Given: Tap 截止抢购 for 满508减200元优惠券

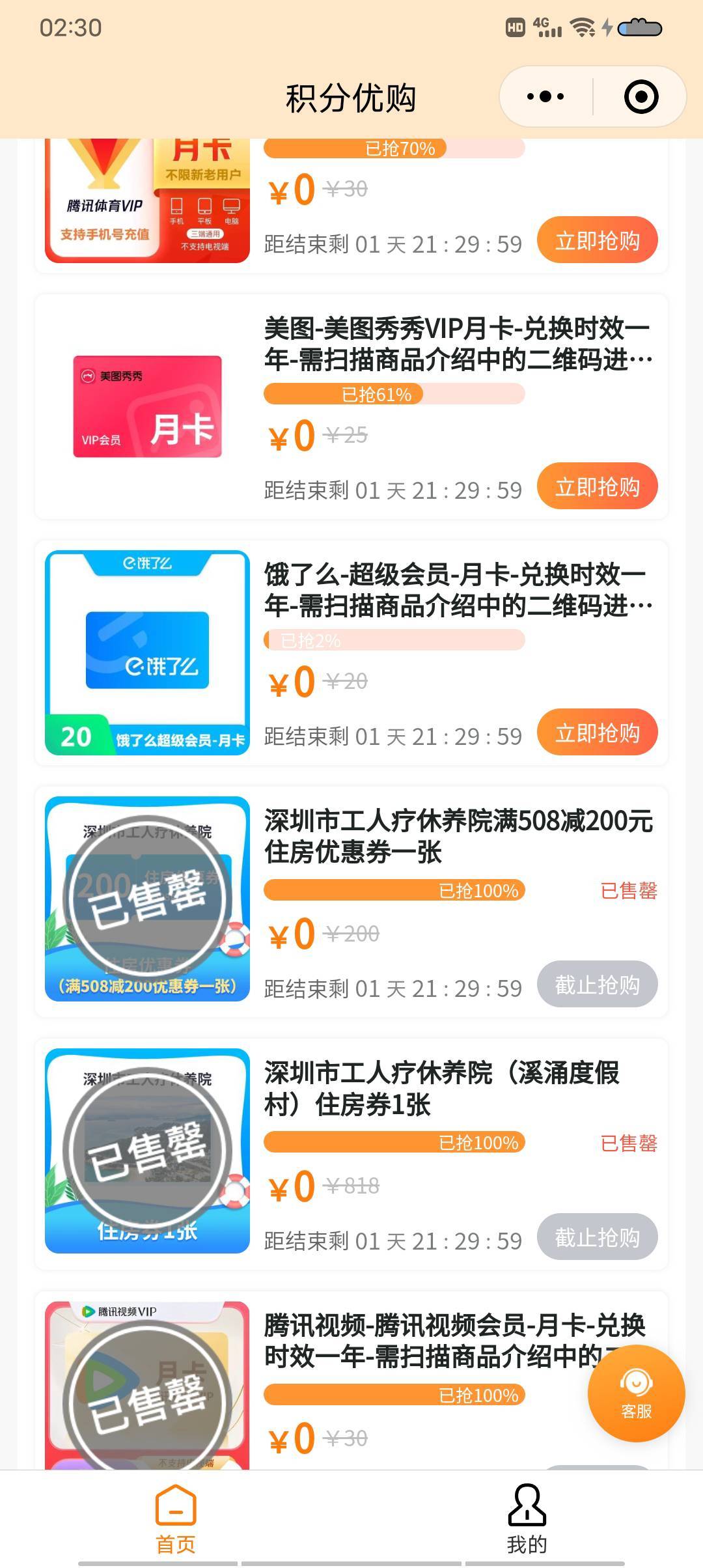Looking at the screenshot, I should (597, 984).
